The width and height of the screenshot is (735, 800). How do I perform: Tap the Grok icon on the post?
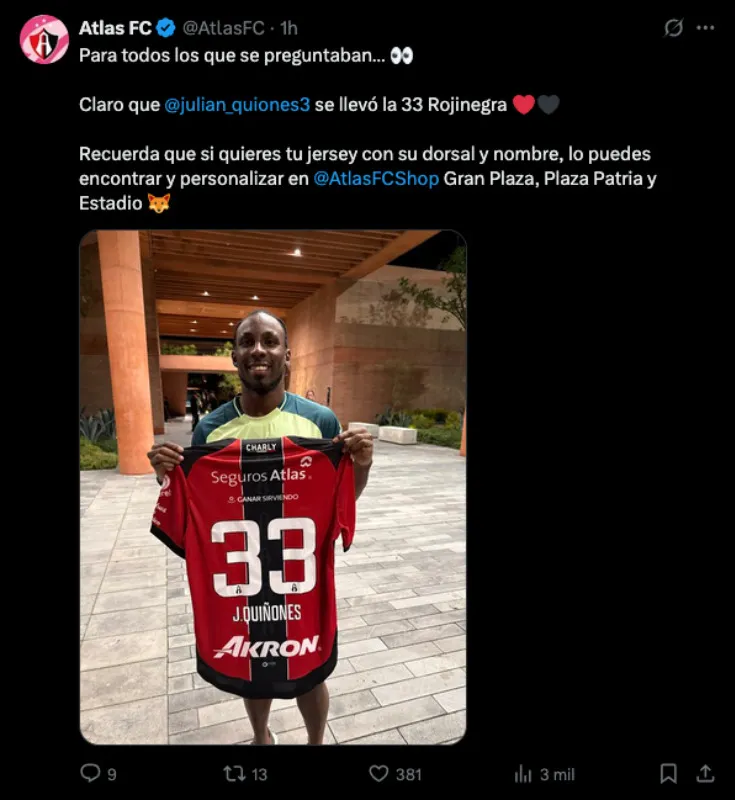pos(674,28)
